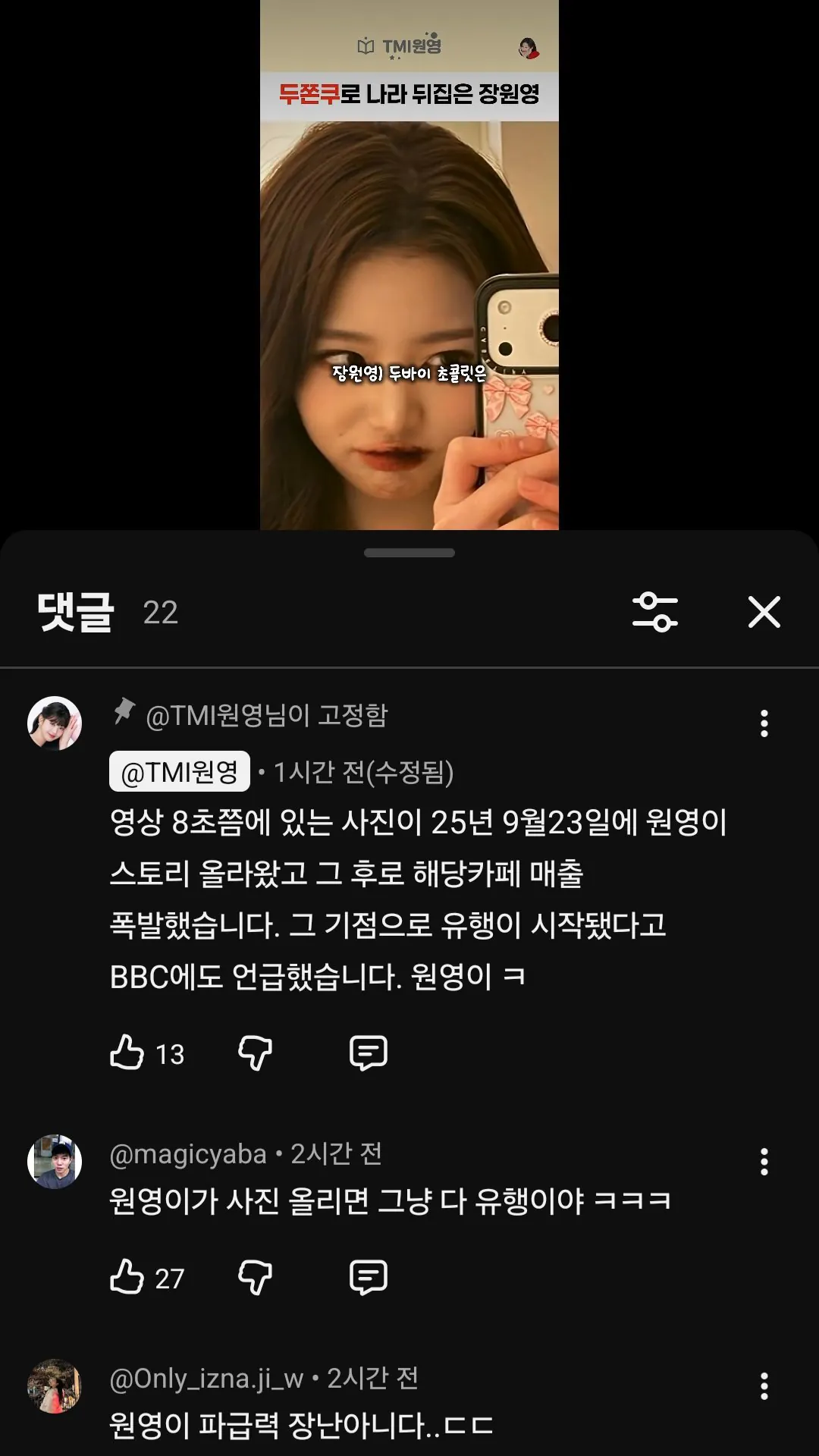View @magicyaba's profile avatar
This screenshot has width=819, height=1456.
pos(55,1162)
